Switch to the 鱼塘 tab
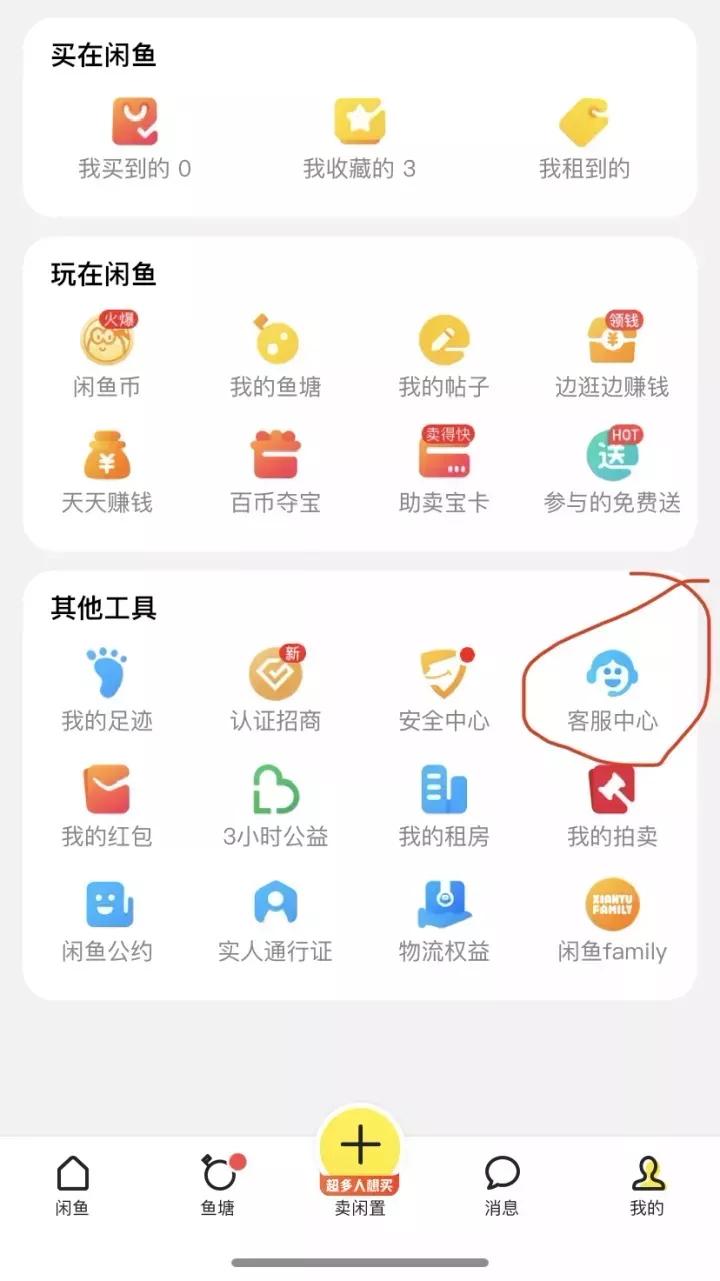This screenshot has height=1281, width=720. coord(218,1185)
